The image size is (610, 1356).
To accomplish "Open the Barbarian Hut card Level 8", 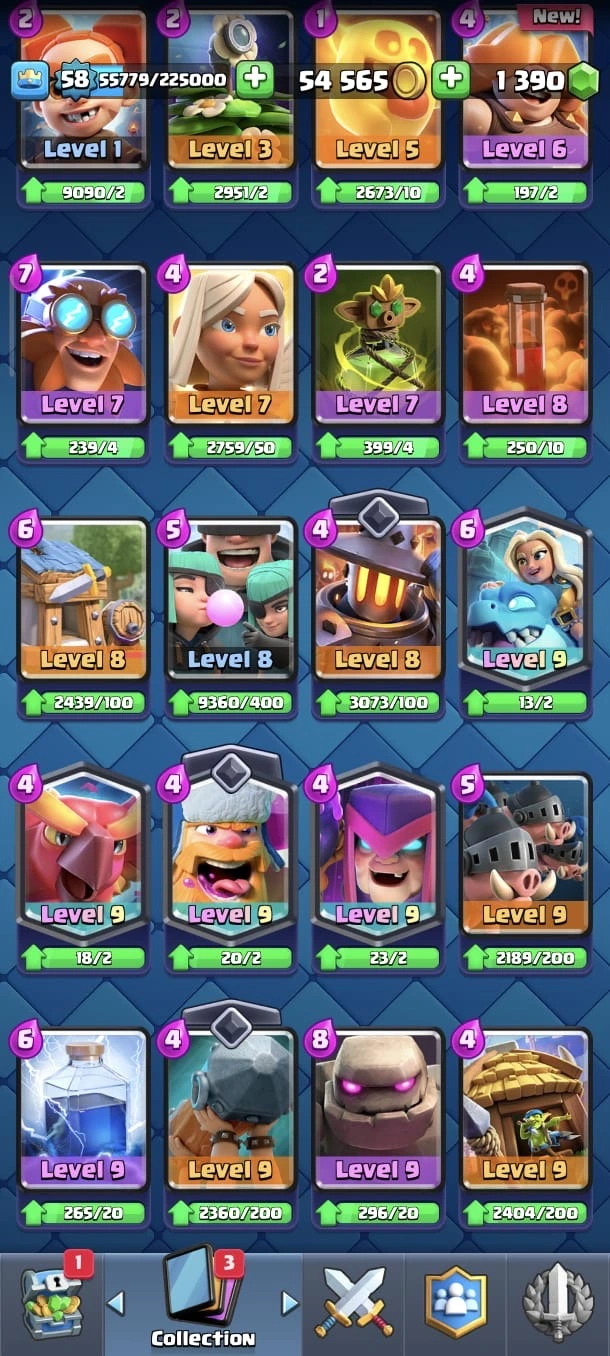I will tap(83, 601).
